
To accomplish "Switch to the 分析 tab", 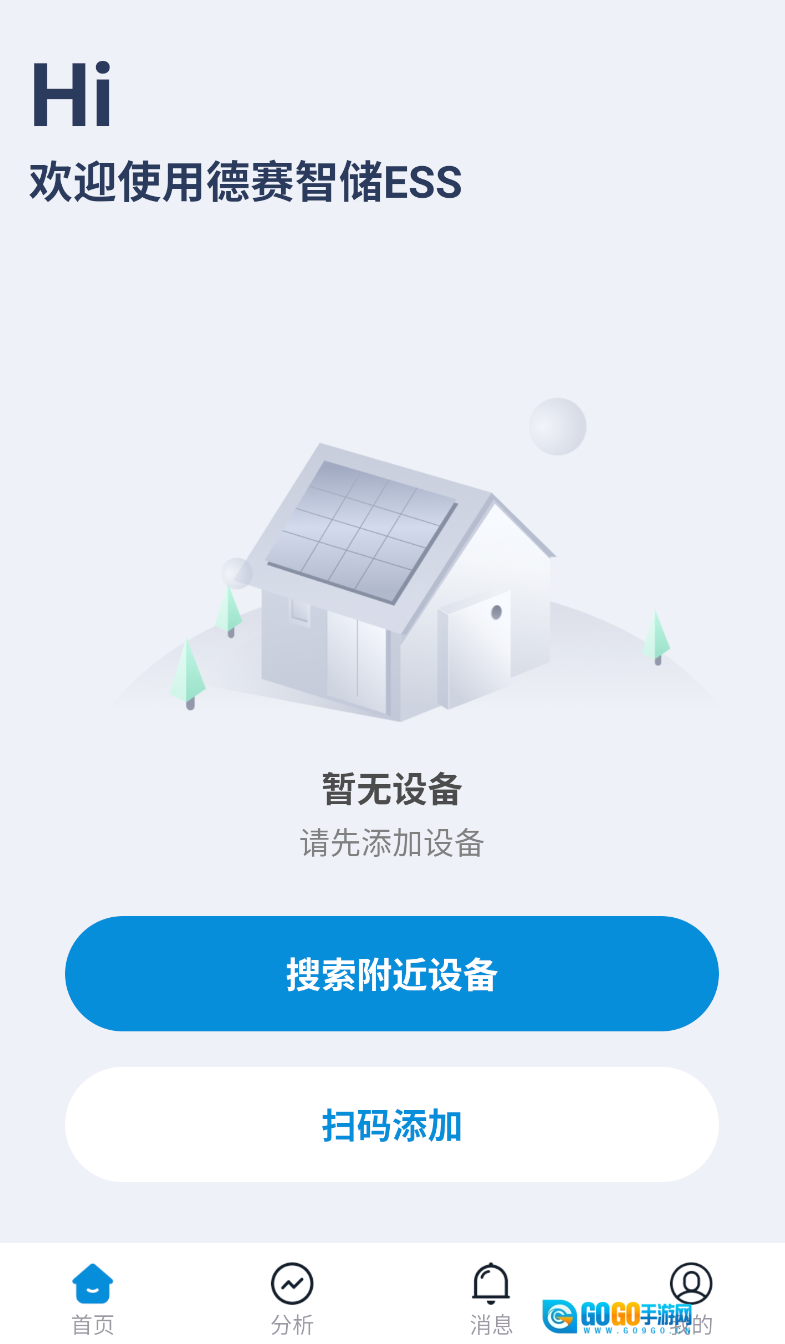I will (x=292, y=1297).
